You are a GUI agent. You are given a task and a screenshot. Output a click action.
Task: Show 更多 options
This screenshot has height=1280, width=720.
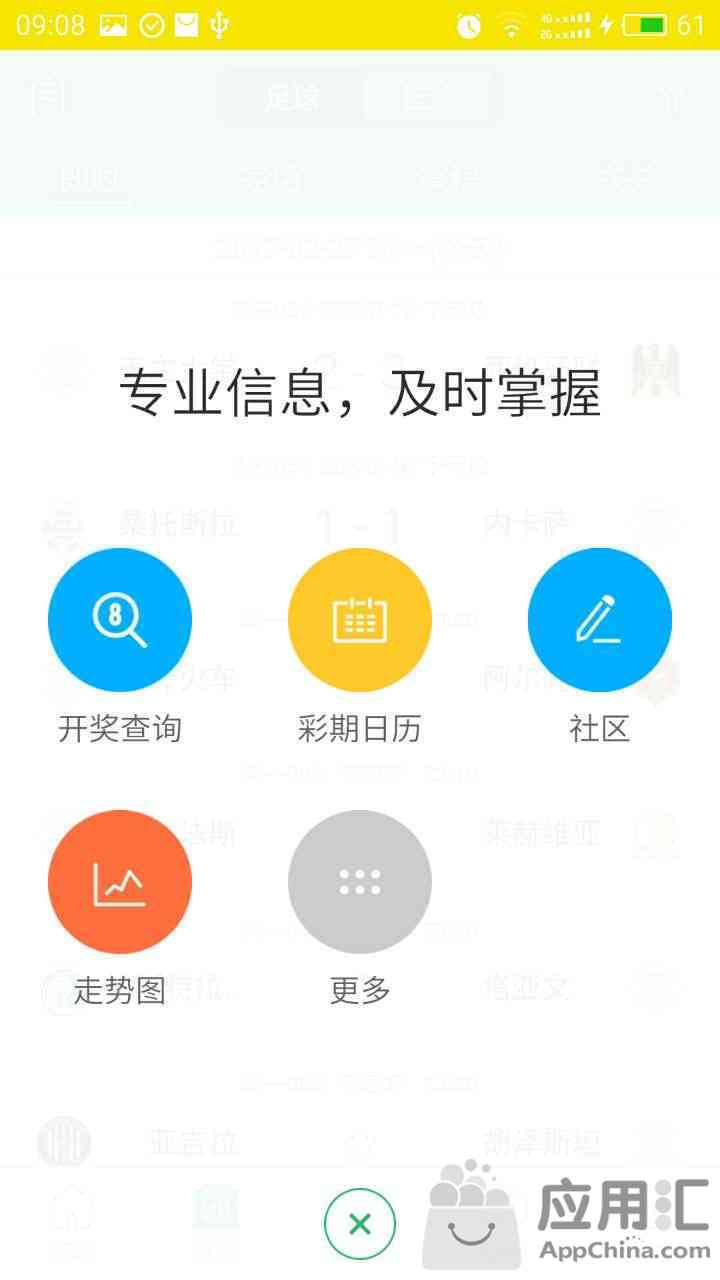360,882
